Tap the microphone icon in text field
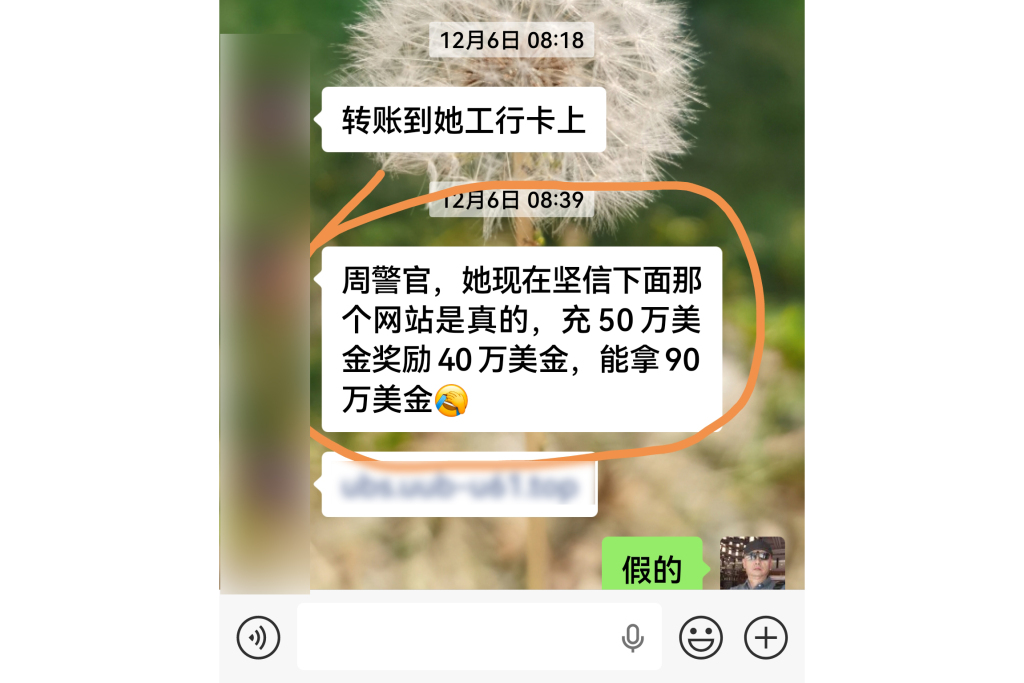The width and height of the screenshot is (1024, 683). pos(632,637)
